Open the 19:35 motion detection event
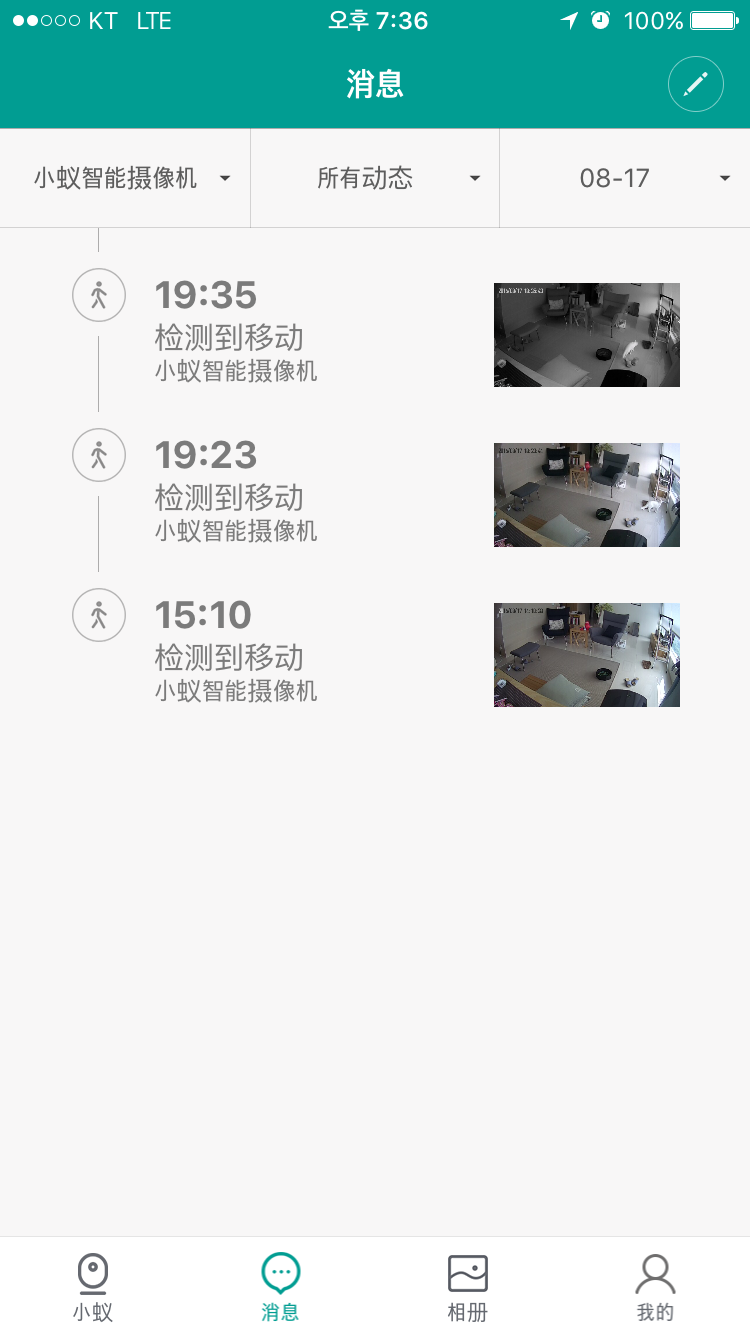Viewport: 750px width, 1334px height. tap(375, 334)
